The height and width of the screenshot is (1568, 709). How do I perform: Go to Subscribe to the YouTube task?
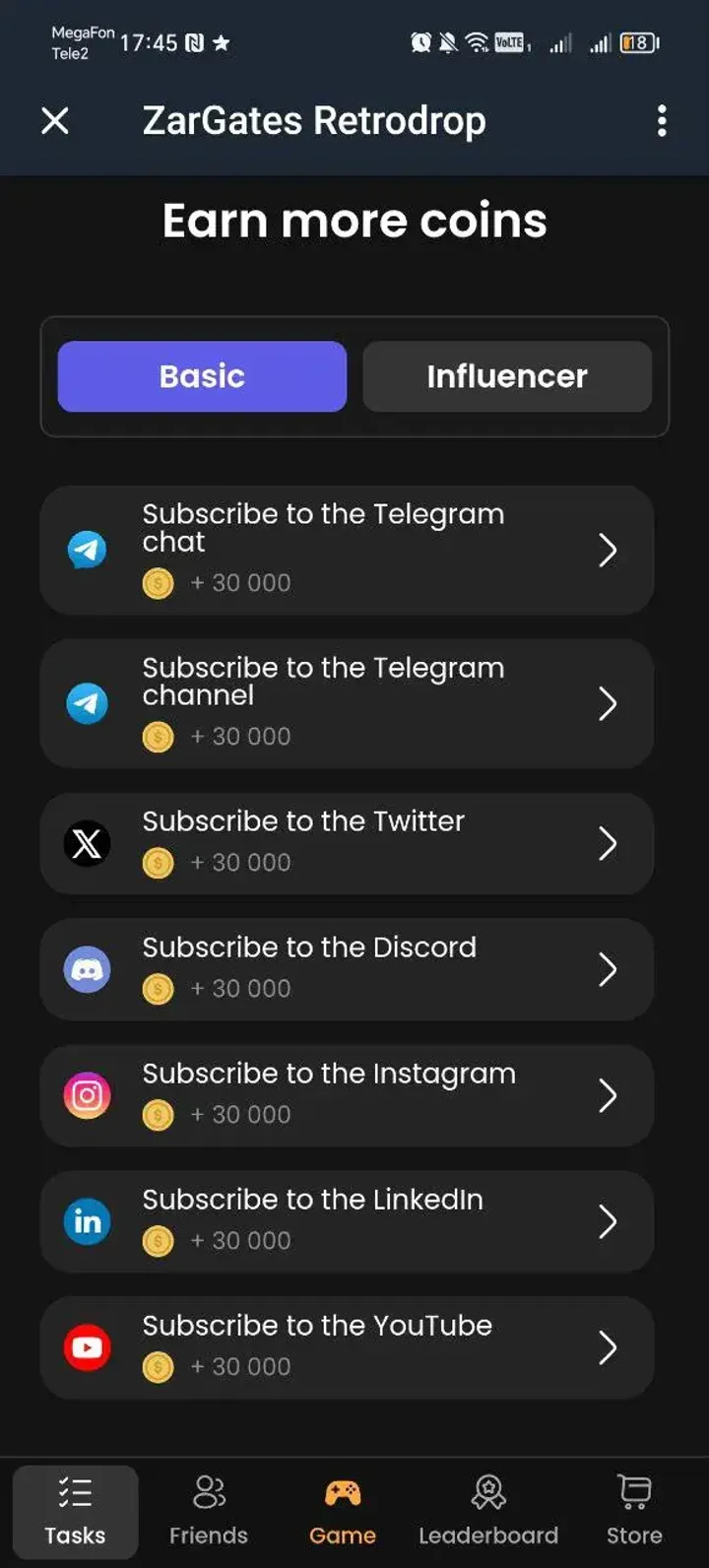tap(347, 1347)
